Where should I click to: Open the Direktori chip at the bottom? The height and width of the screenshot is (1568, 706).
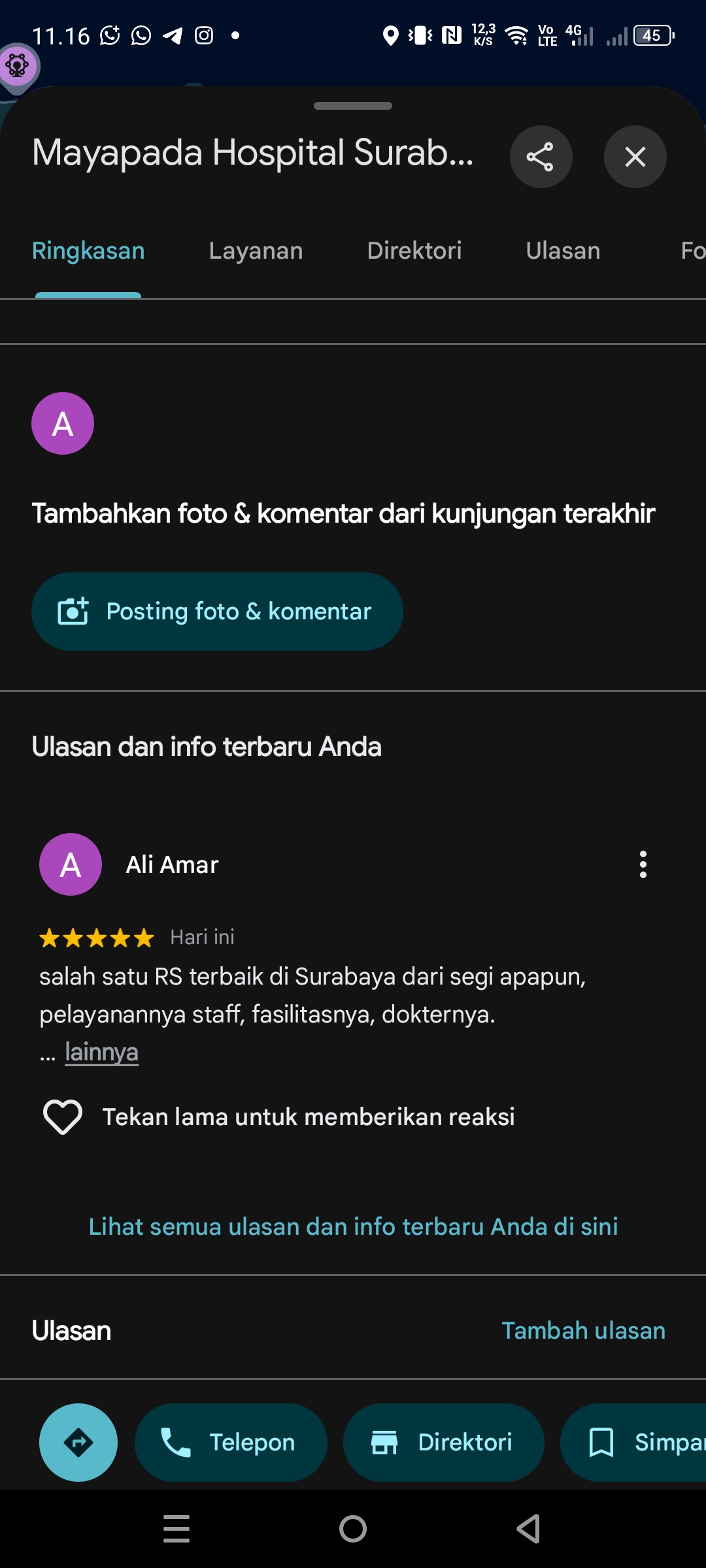pyautogui.click(x=443, y=1443)
